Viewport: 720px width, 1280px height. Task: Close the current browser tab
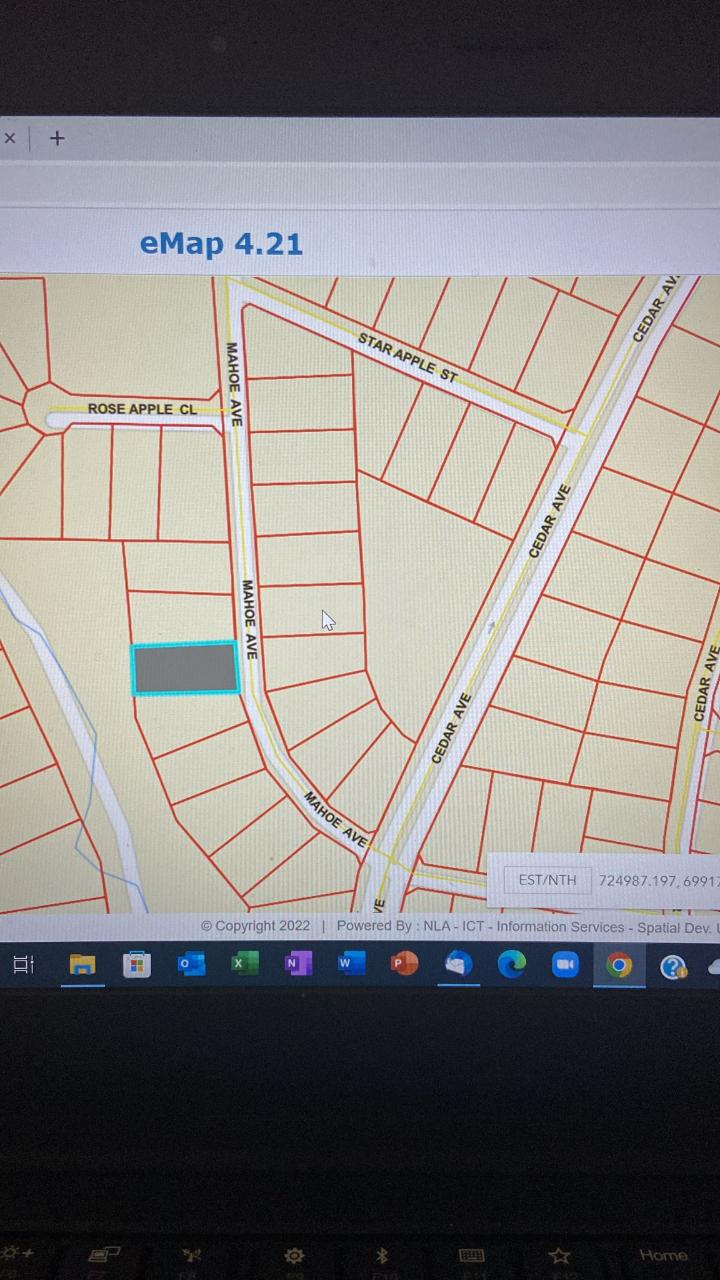click(x=10, y=139)
